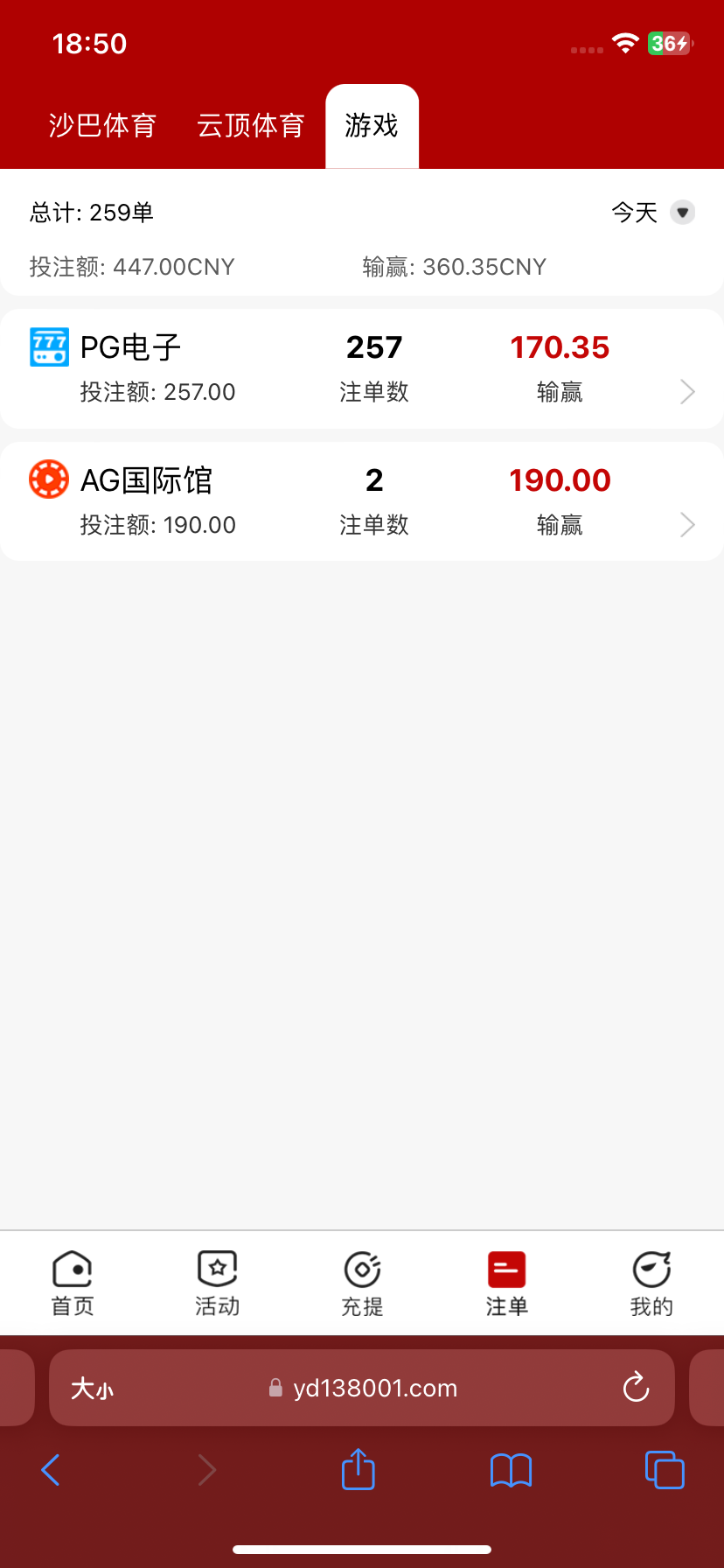Go back to the previous page
Image resolution: width=724 pixels, height=1568 pixels.
[x=51, y=1470]
